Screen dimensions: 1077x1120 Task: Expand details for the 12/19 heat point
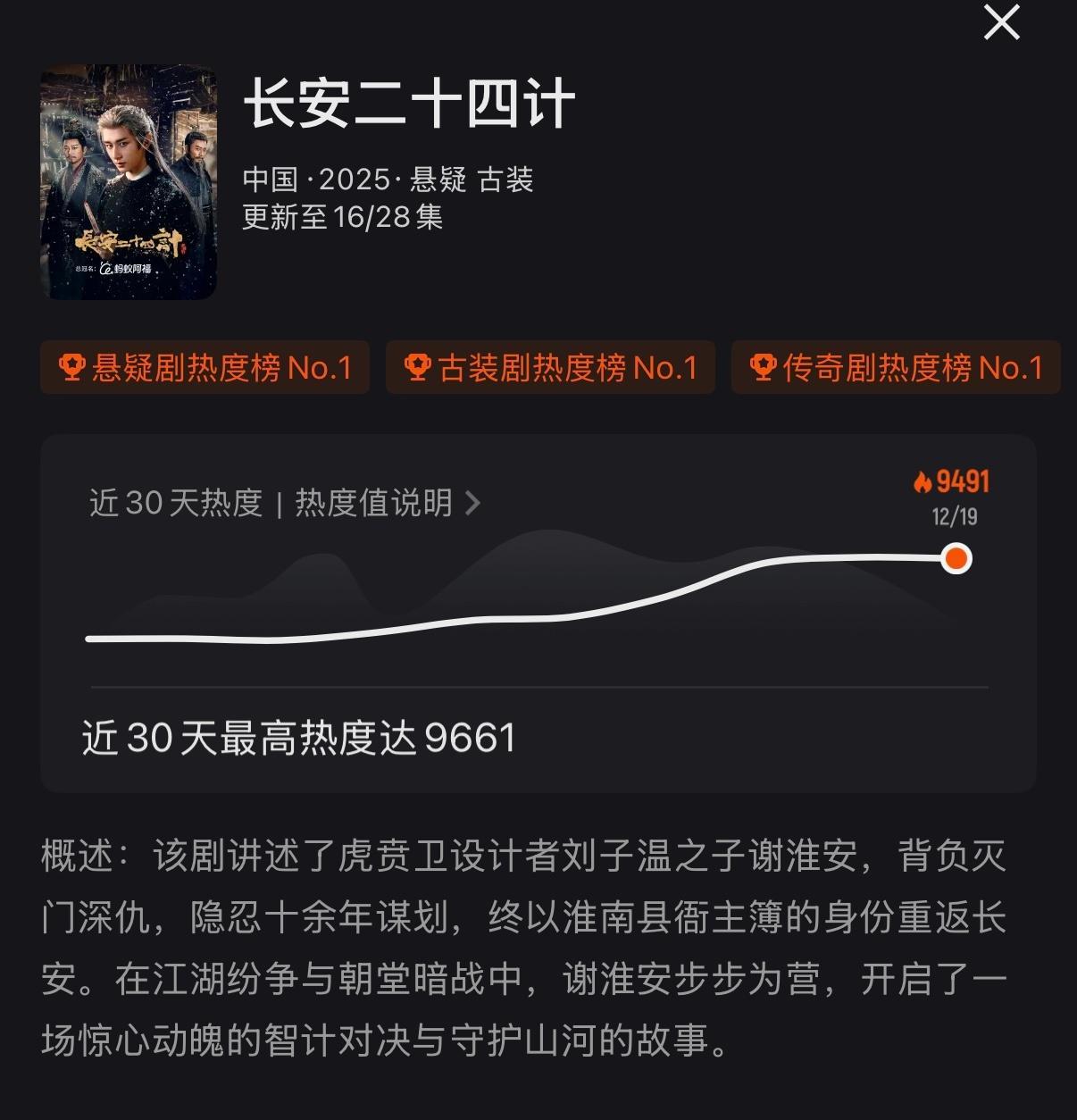[954, 515]
